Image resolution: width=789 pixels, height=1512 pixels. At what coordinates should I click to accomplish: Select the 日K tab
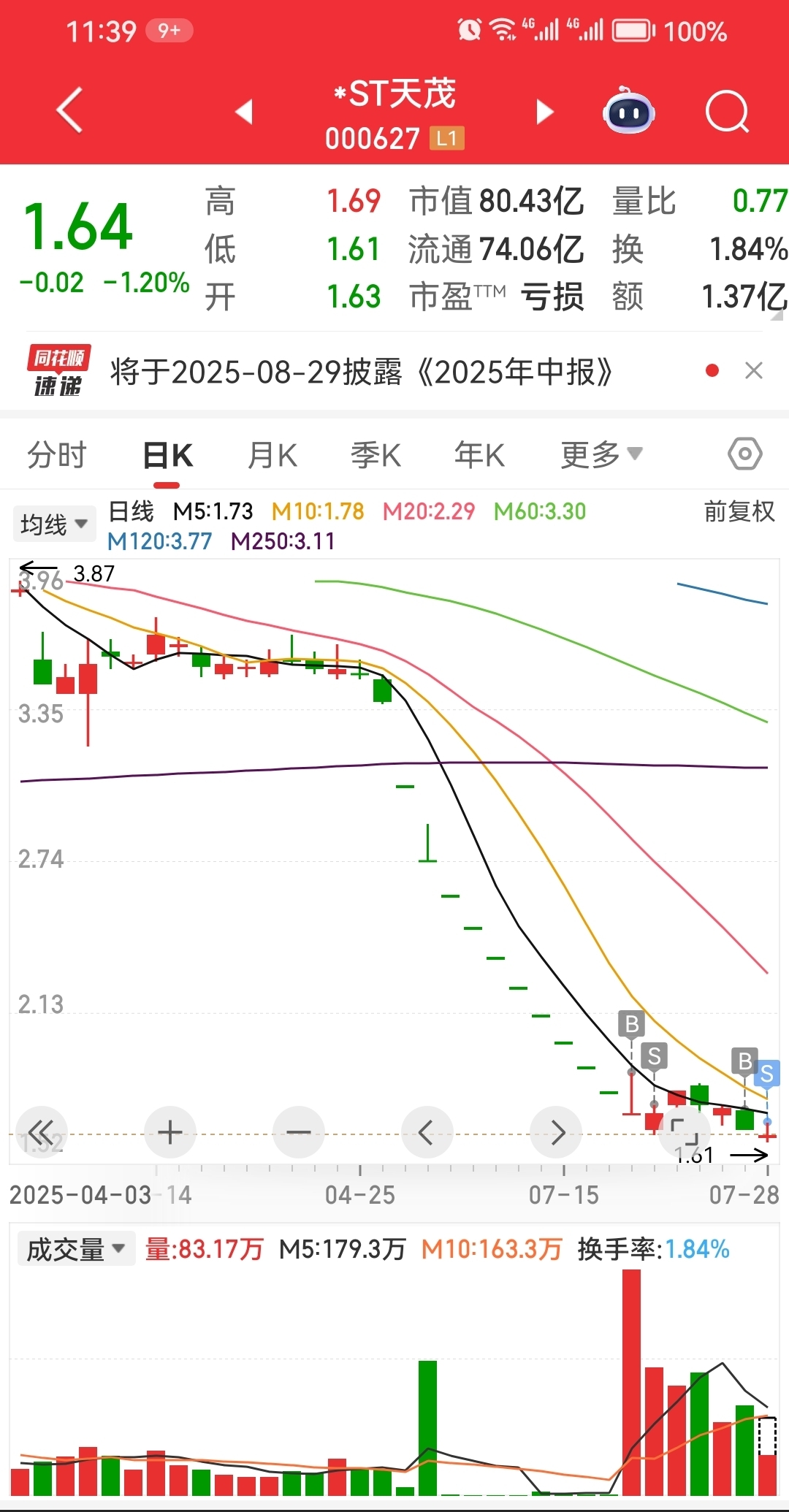(x=167, y=455)
